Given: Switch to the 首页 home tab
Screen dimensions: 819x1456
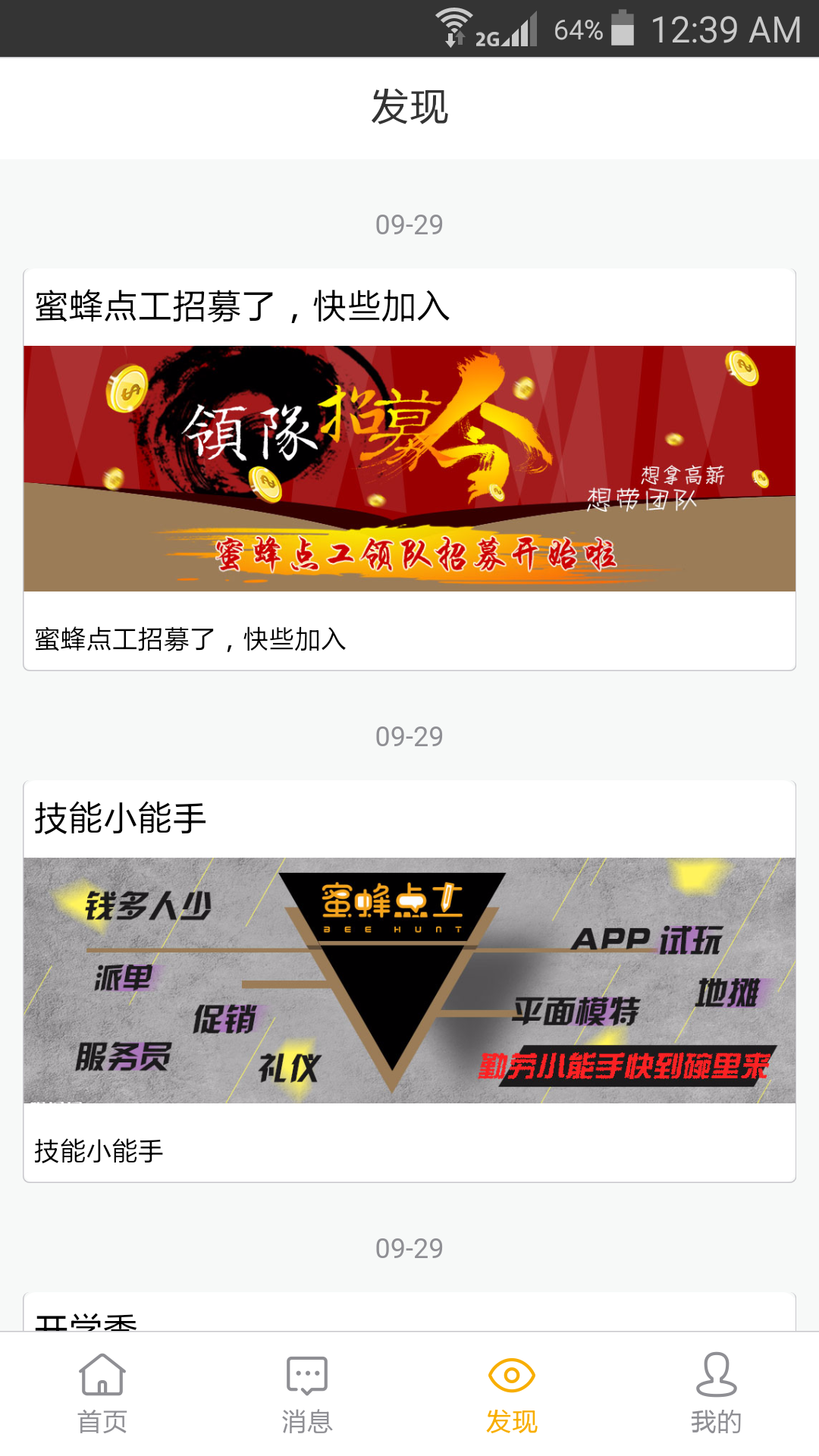Looking at the screenshot, I should 102,1394.
